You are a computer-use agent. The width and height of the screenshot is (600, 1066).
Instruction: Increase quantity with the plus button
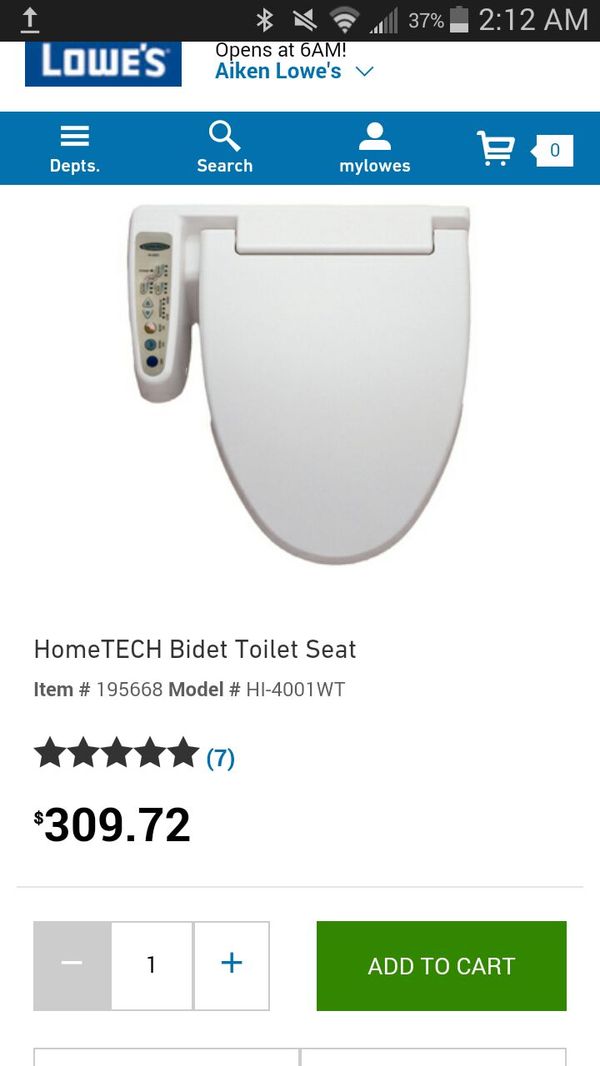[232, 965]
